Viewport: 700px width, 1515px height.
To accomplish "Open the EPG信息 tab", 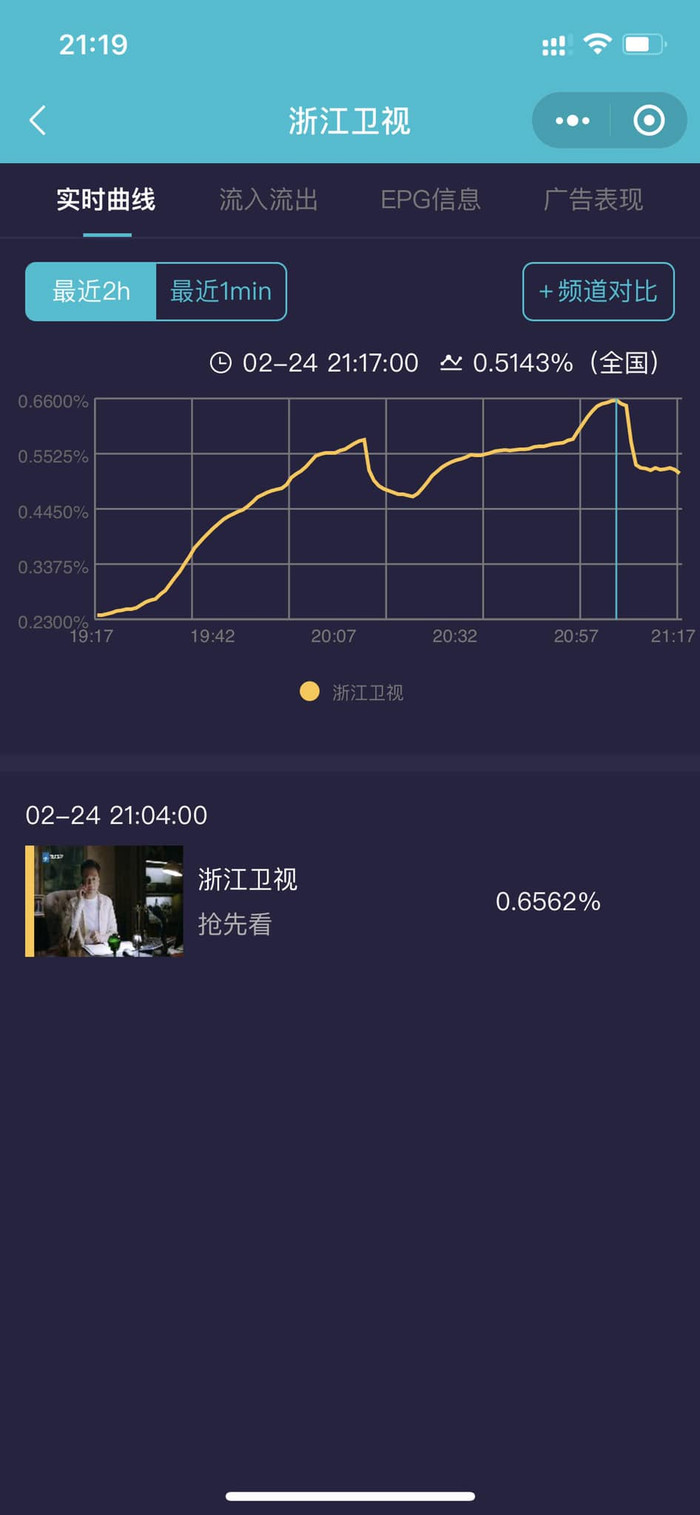I will click(430, 200).
